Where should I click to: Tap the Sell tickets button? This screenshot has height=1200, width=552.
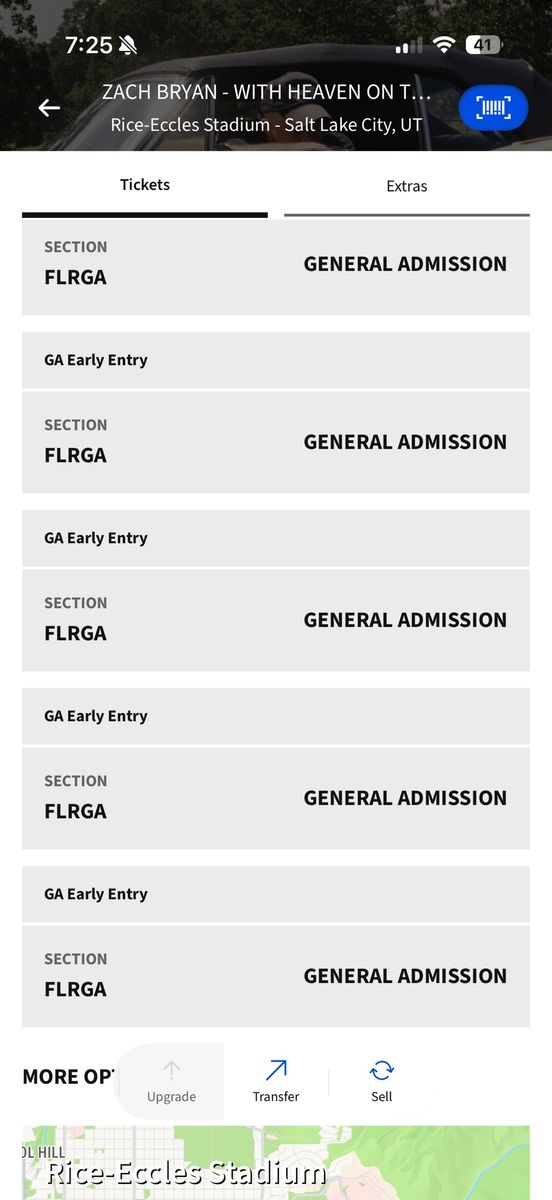382,1081
